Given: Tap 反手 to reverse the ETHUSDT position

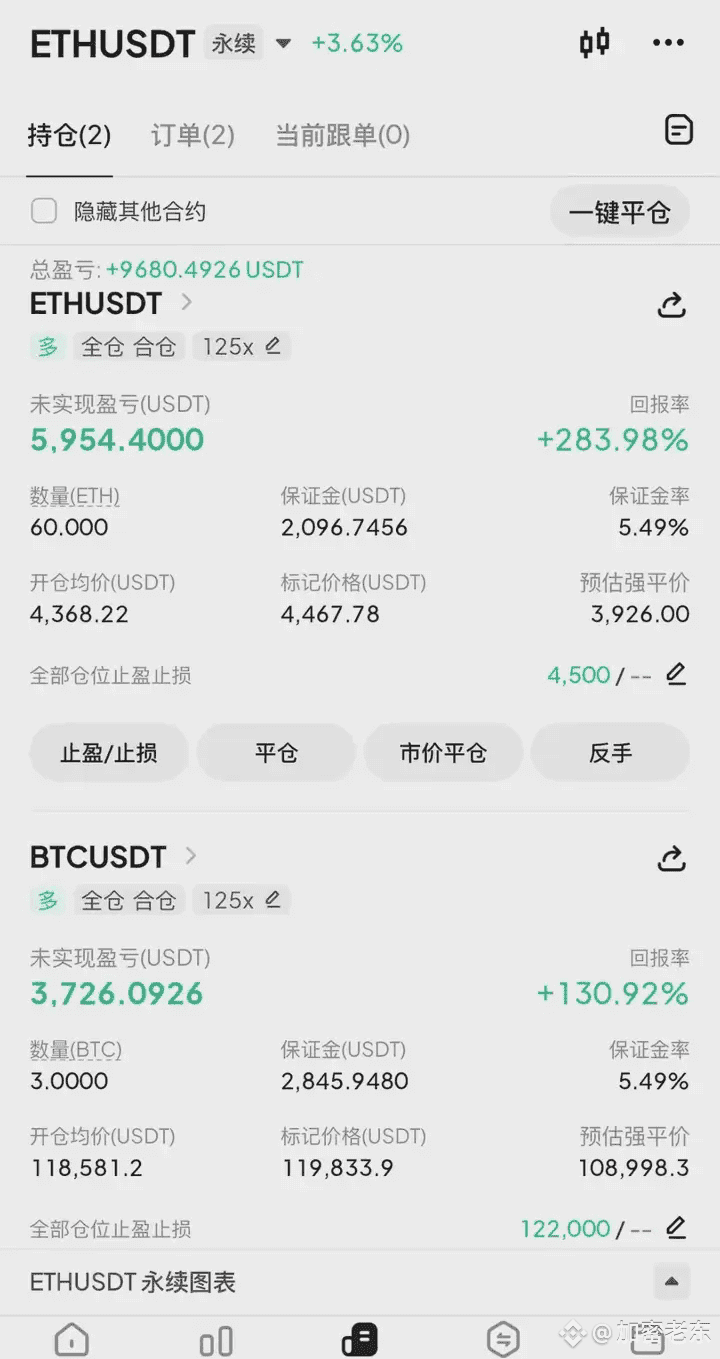Looking at the screenshot, I should [x=610, y=753].
